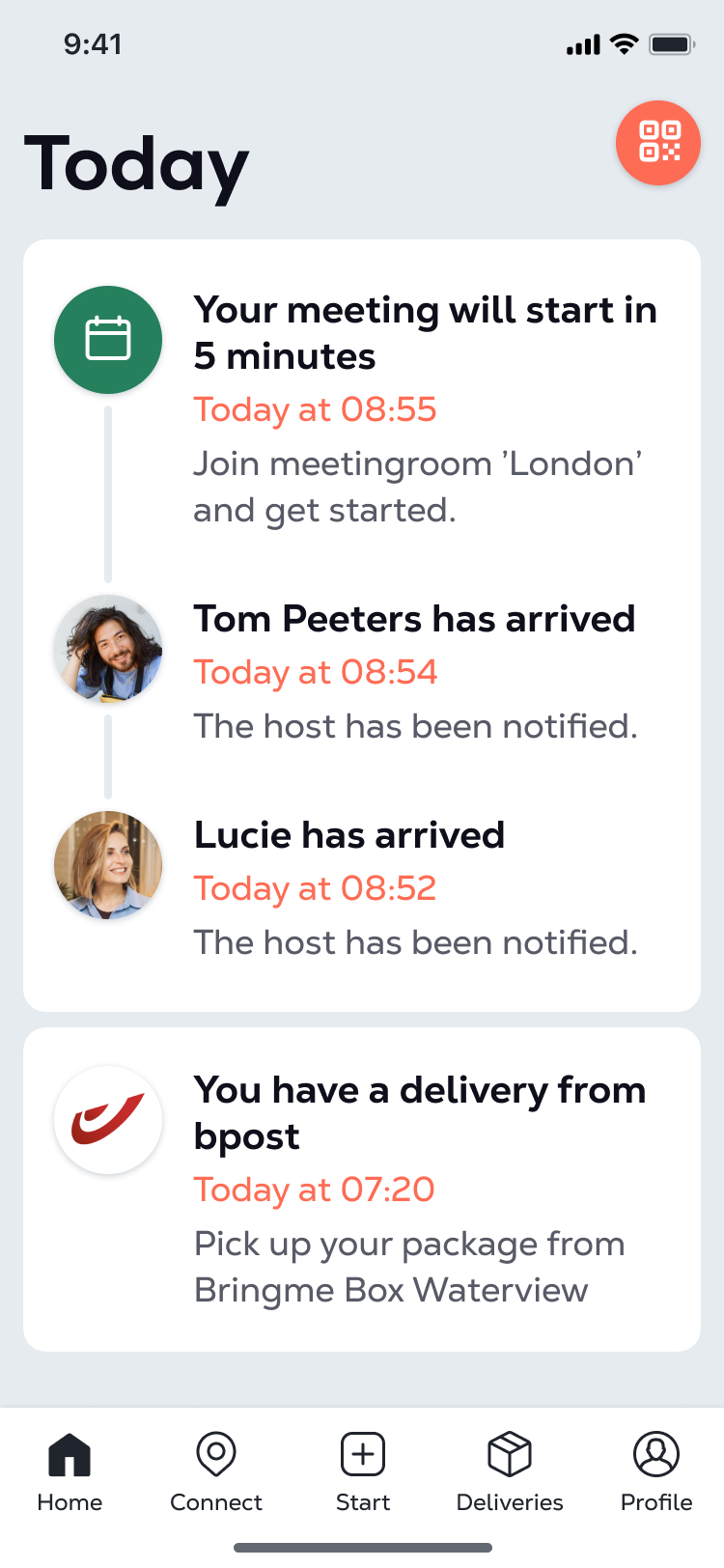Switch to the Deliveries tab
The height and width of the screenshot is (1568, 724).
[x=510, y=1473]
